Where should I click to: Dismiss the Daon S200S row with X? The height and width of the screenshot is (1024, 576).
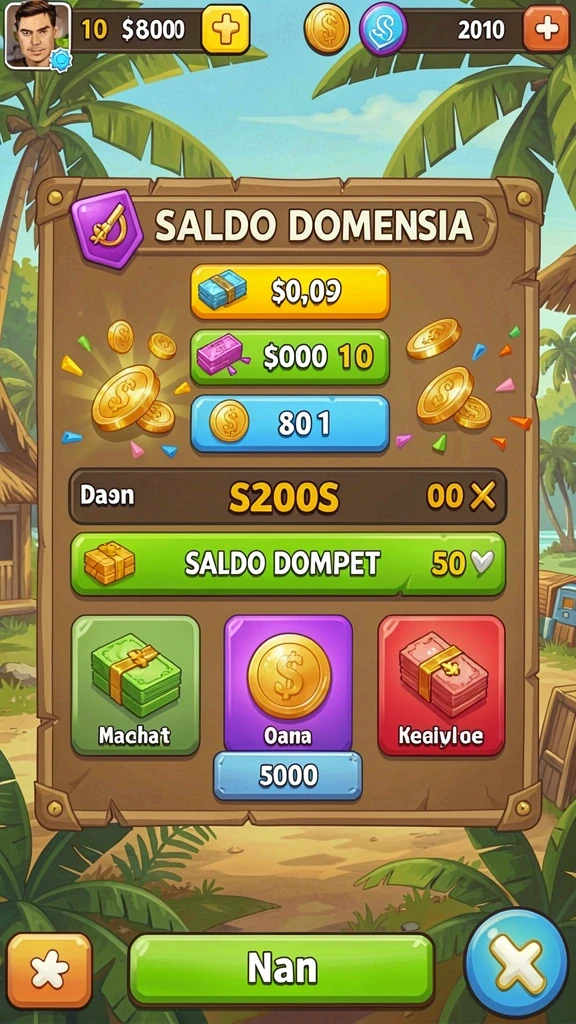[x=483, y=498]
